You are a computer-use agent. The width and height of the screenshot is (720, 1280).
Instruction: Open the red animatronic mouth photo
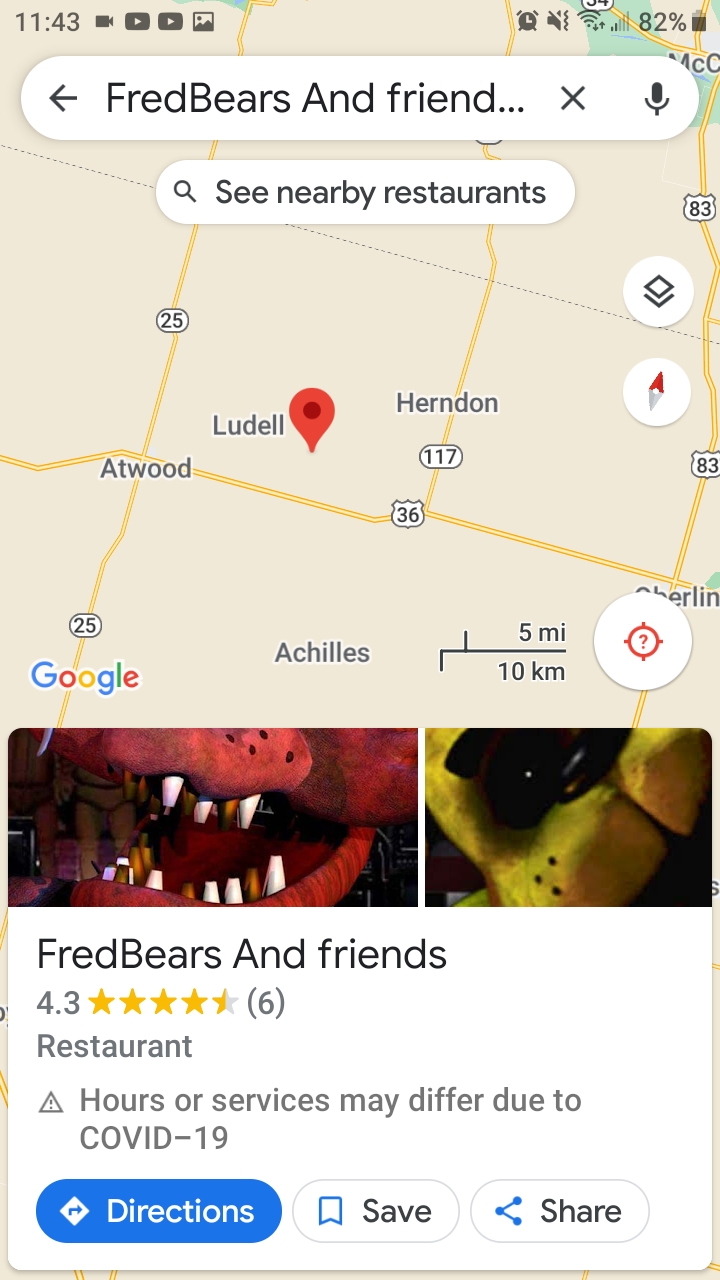213,817
